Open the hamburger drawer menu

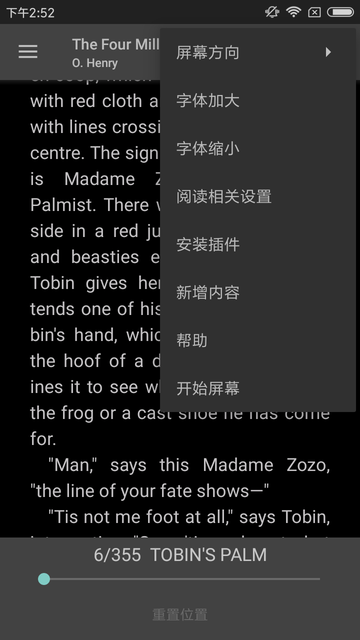click(x=28, y=52)
